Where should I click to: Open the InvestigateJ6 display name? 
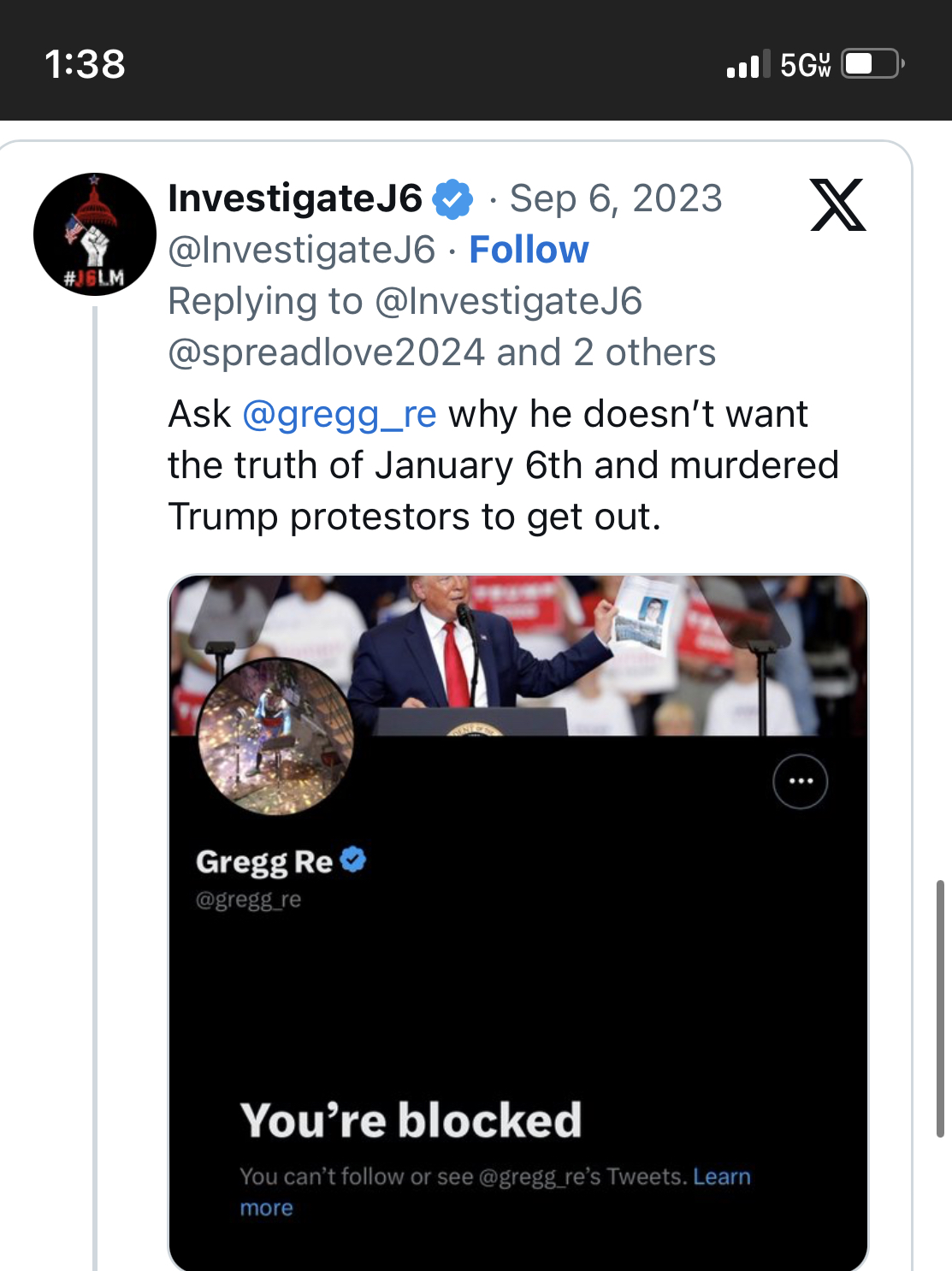(295, 198)
